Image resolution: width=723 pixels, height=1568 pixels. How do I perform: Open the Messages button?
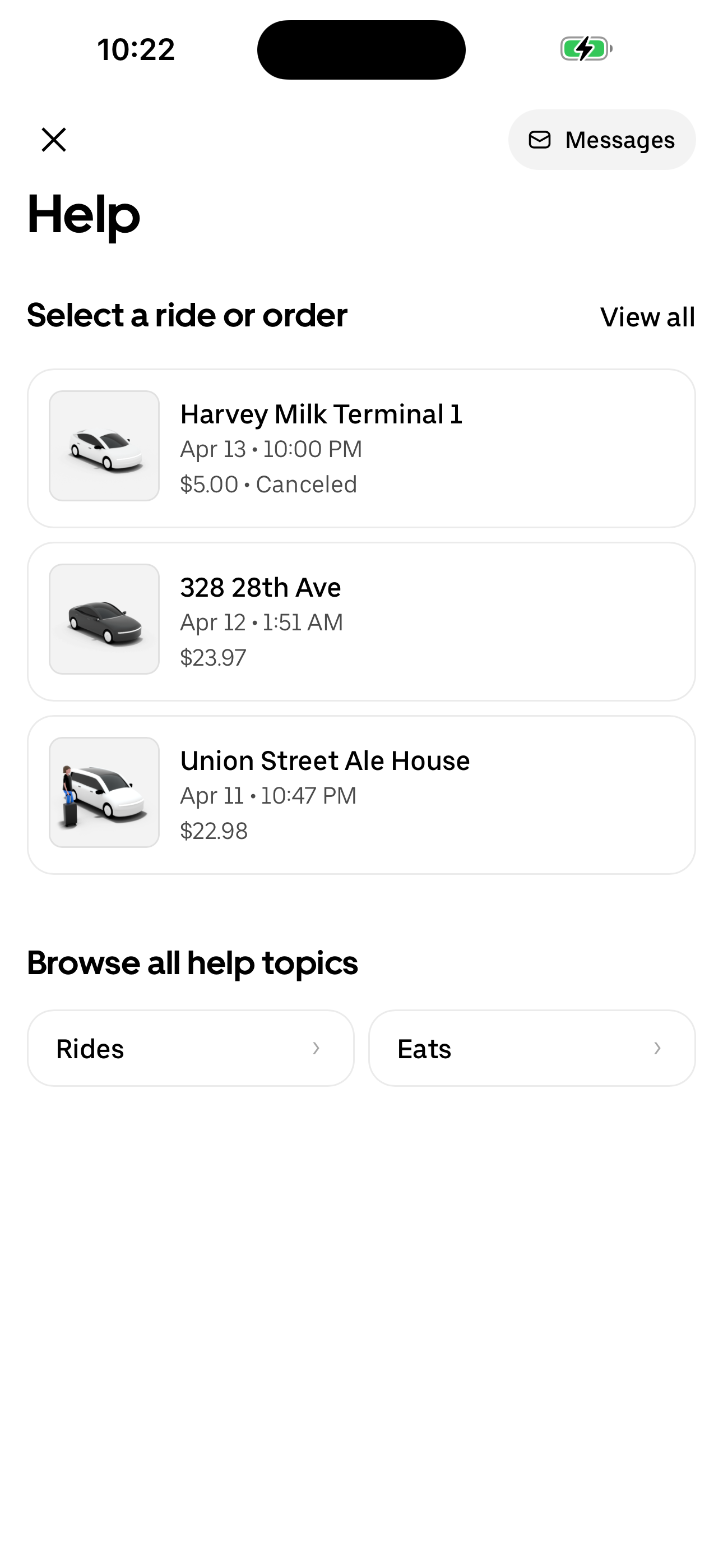coord(602,140)
